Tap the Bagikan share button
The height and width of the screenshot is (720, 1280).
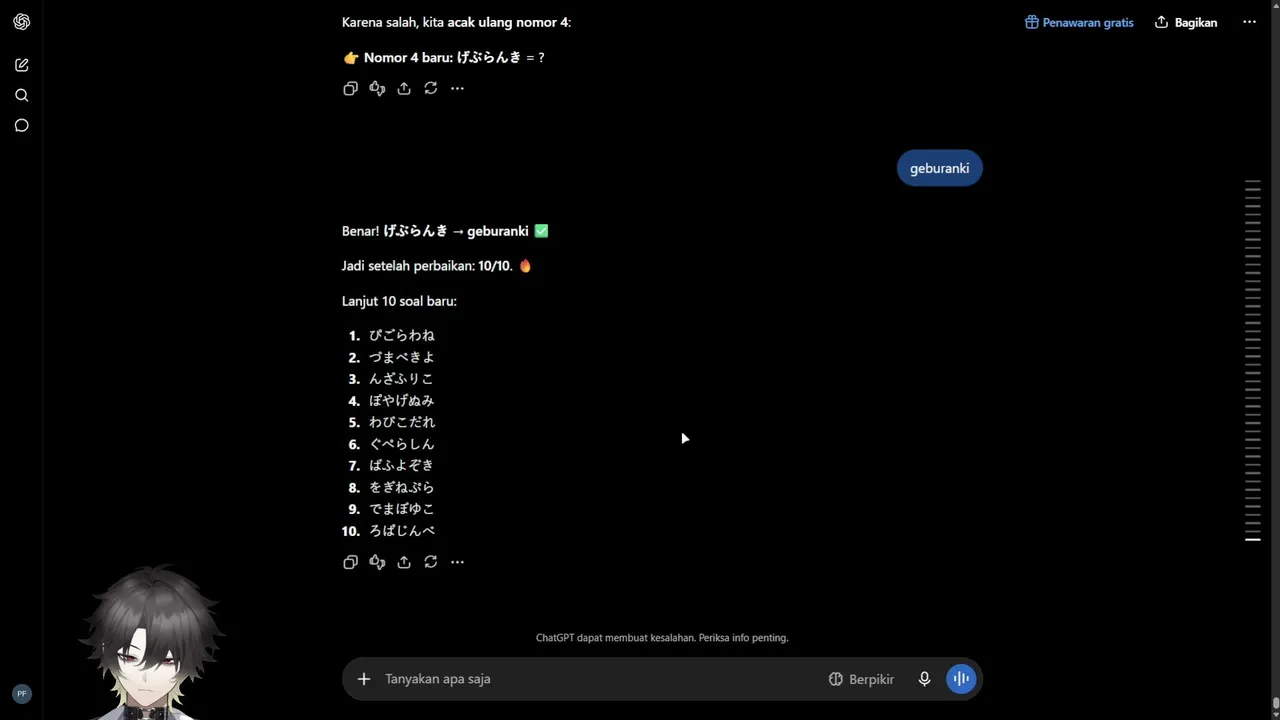click(x=1186, y=22)
